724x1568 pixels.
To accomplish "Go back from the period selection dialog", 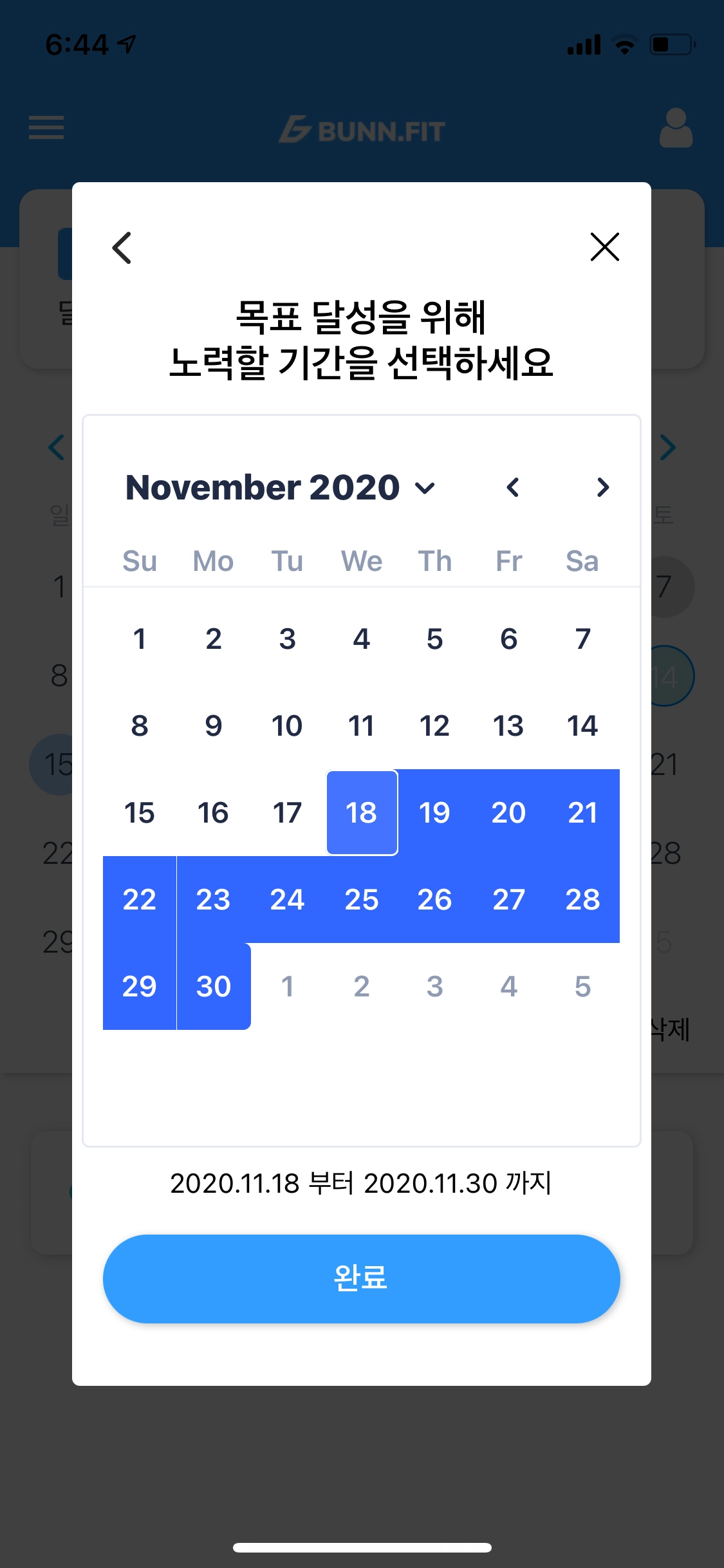I will point(122,248).
